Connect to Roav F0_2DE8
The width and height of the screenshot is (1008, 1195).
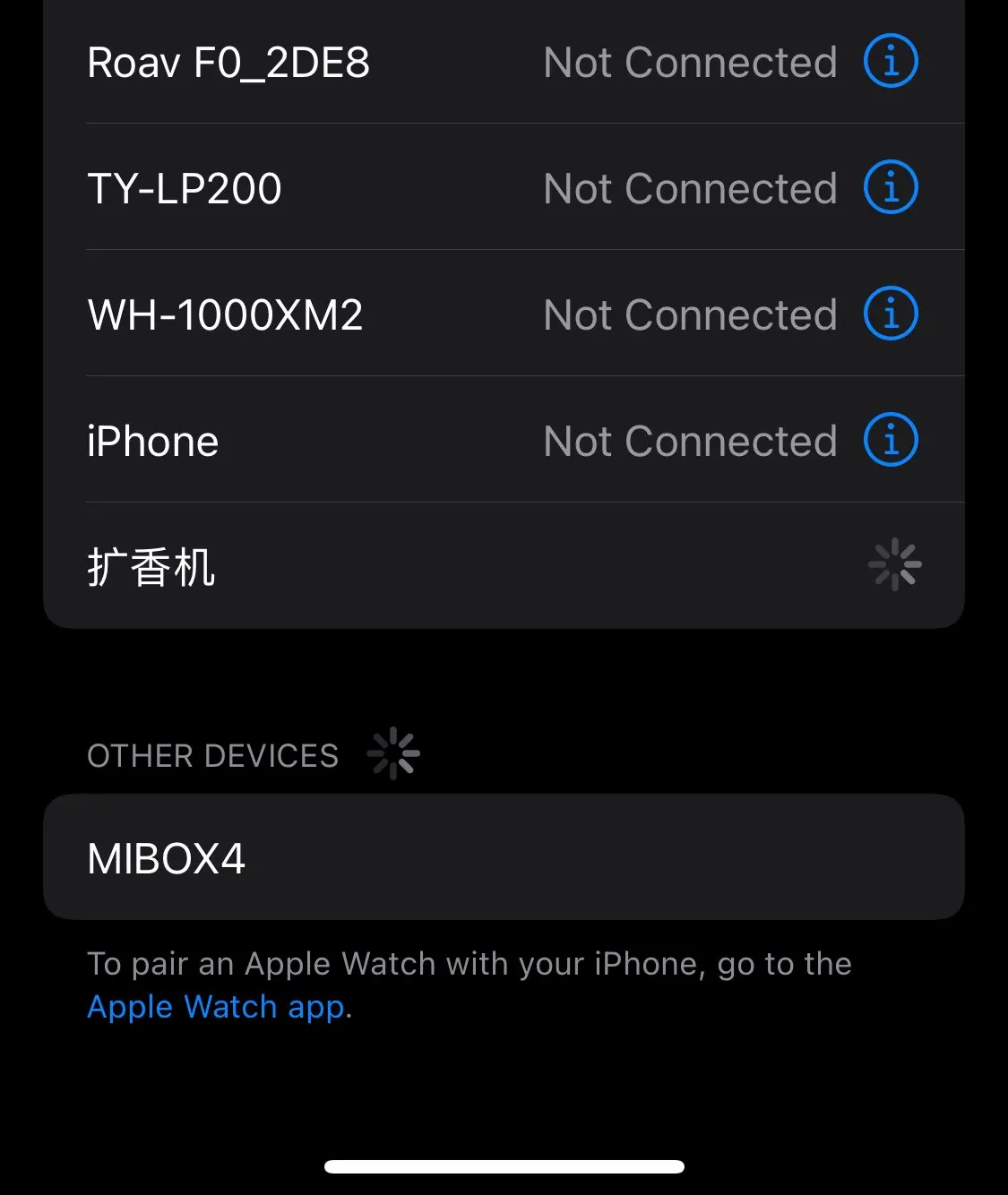[228, 63]
